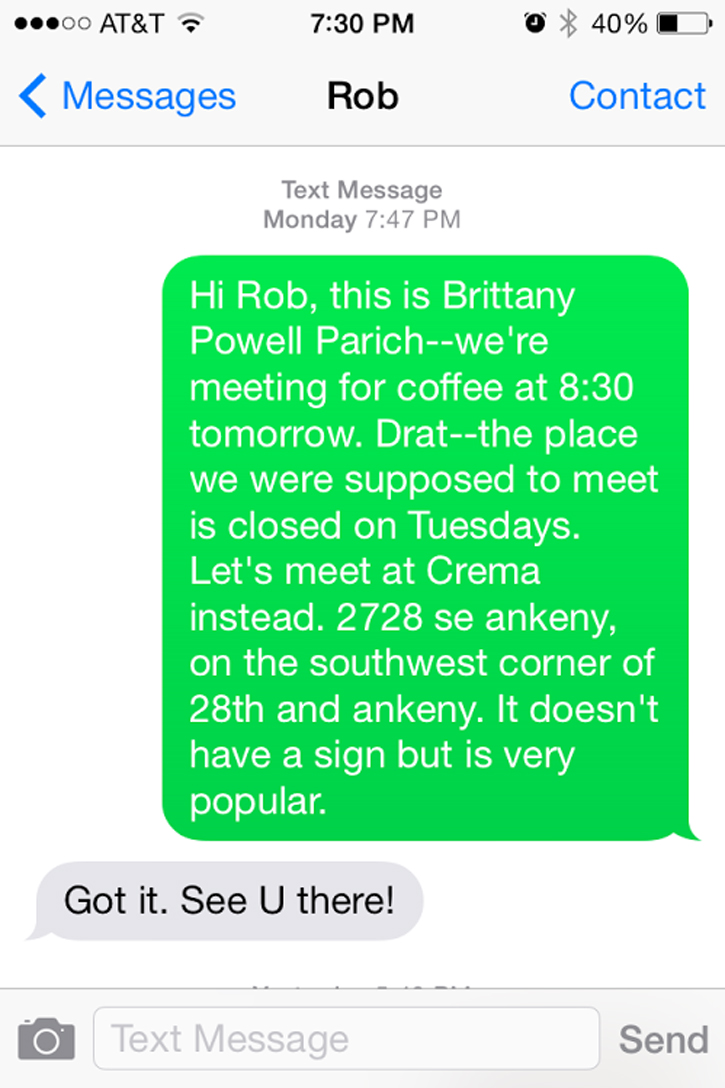Go back to the Messages list
The width and height of the screenshot is (725, 1088).
point(127,96)
